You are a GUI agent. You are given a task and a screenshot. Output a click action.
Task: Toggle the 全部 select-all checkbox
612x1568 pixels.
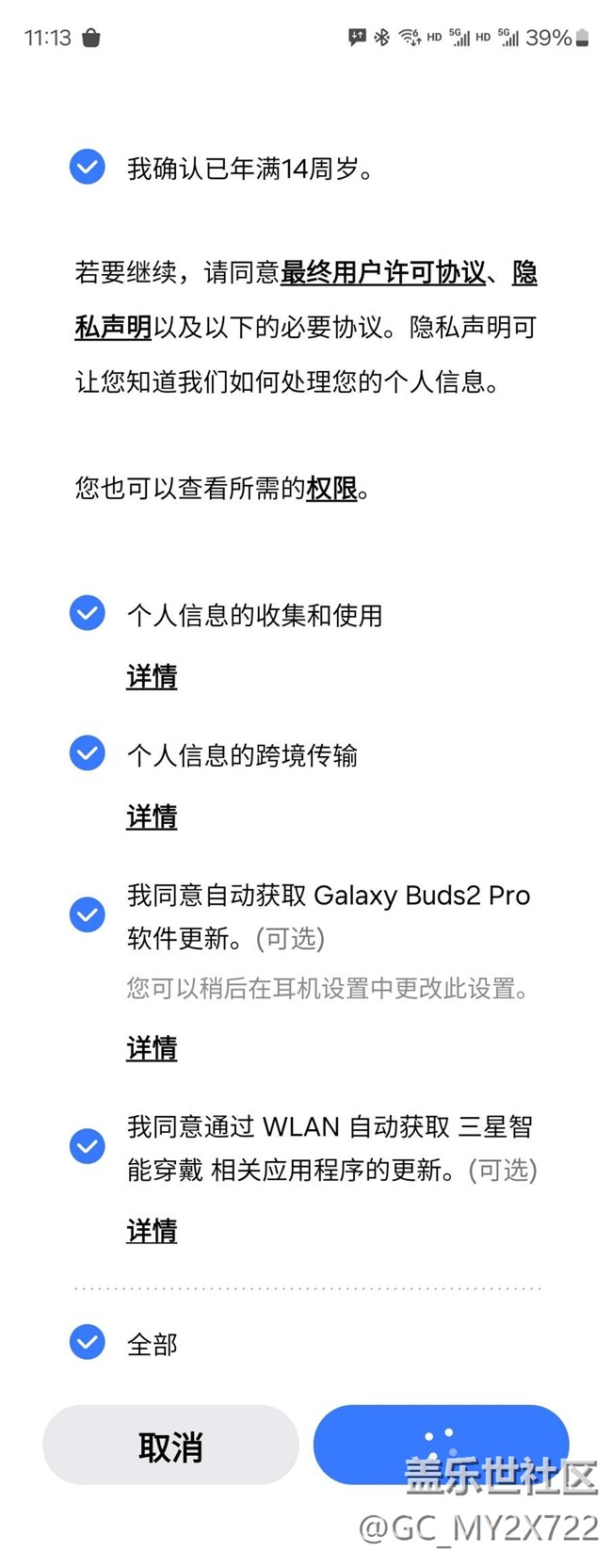[x=88, y=1342]
